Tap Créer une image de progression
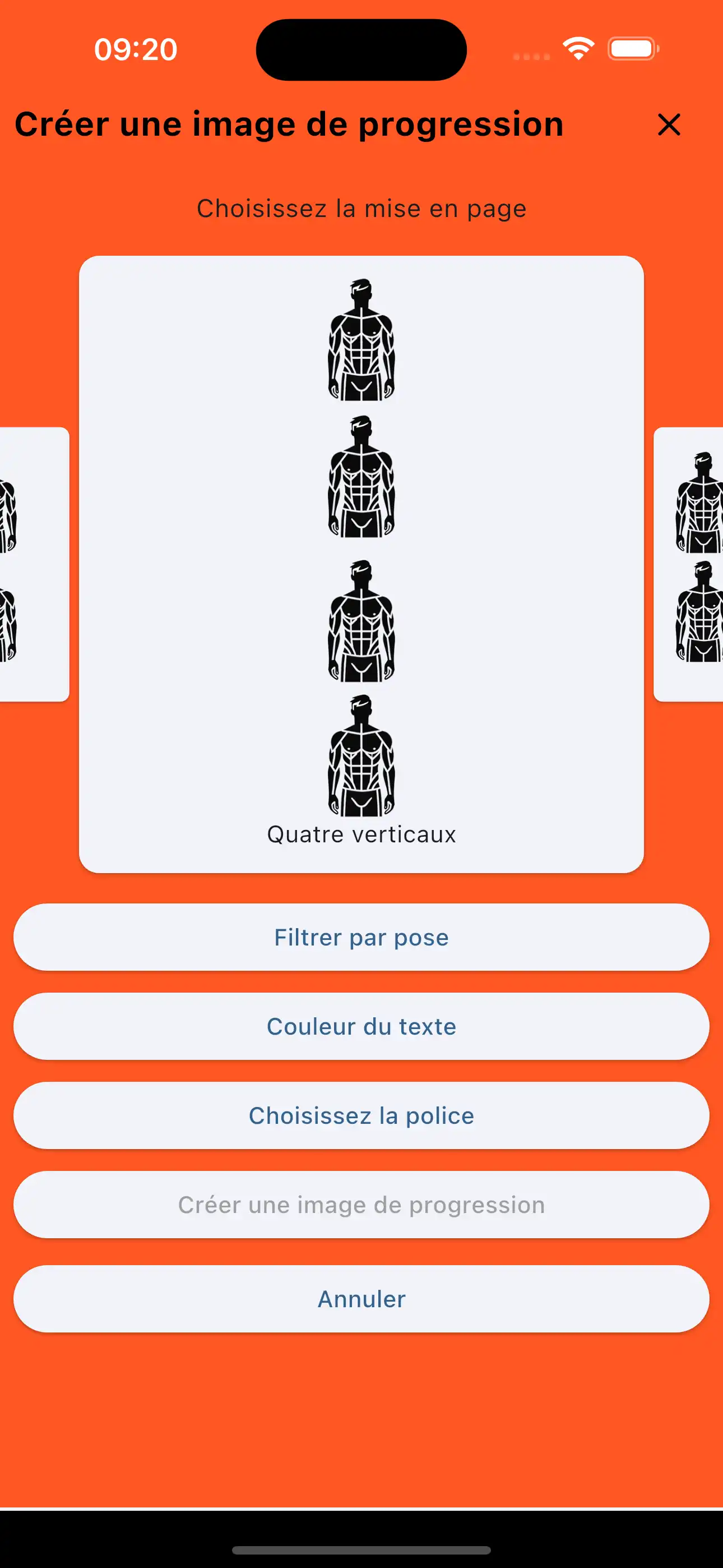This screenshot has height=1568, width=723. click(x=361, y=1205)
